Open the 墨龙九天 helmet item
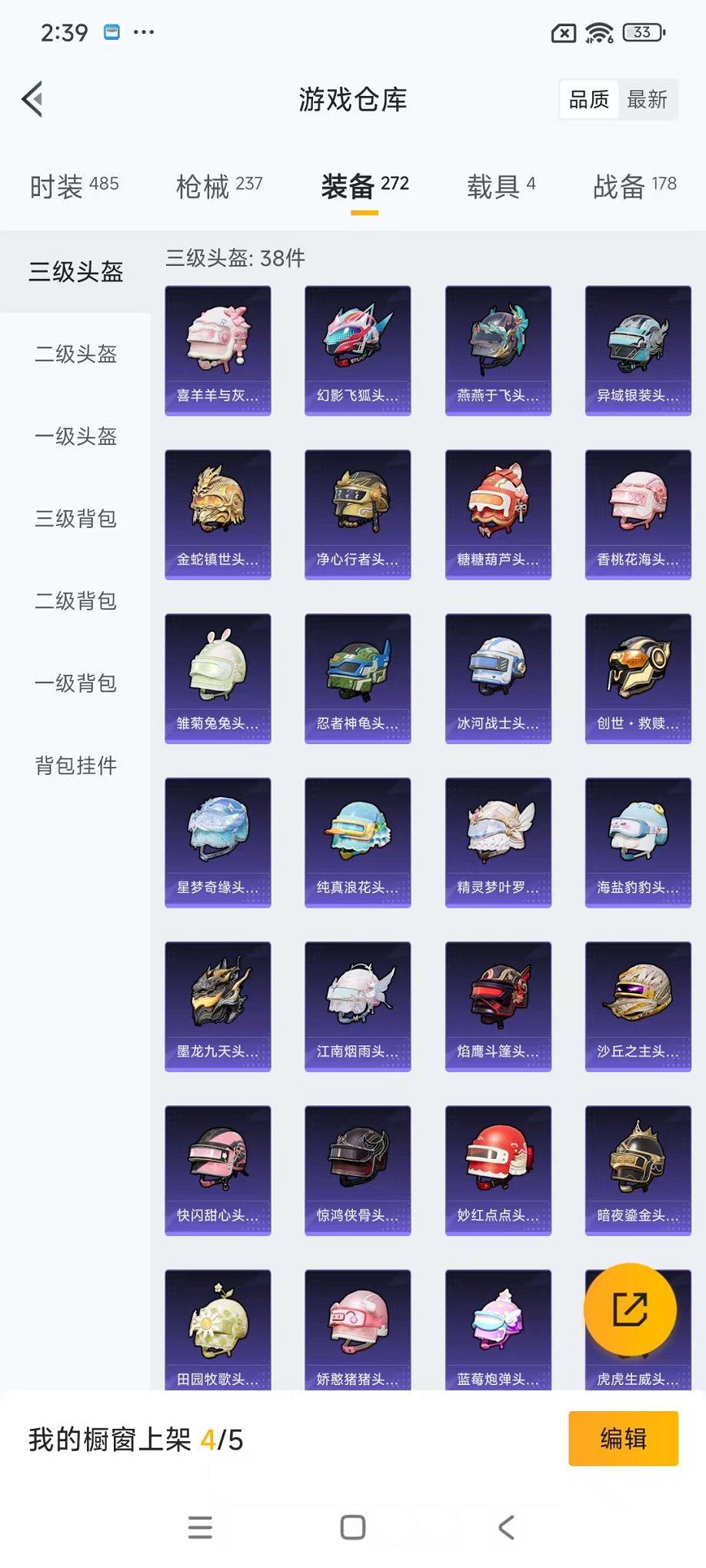Viewport: 706px width, 1568px height. (218, 1006)
